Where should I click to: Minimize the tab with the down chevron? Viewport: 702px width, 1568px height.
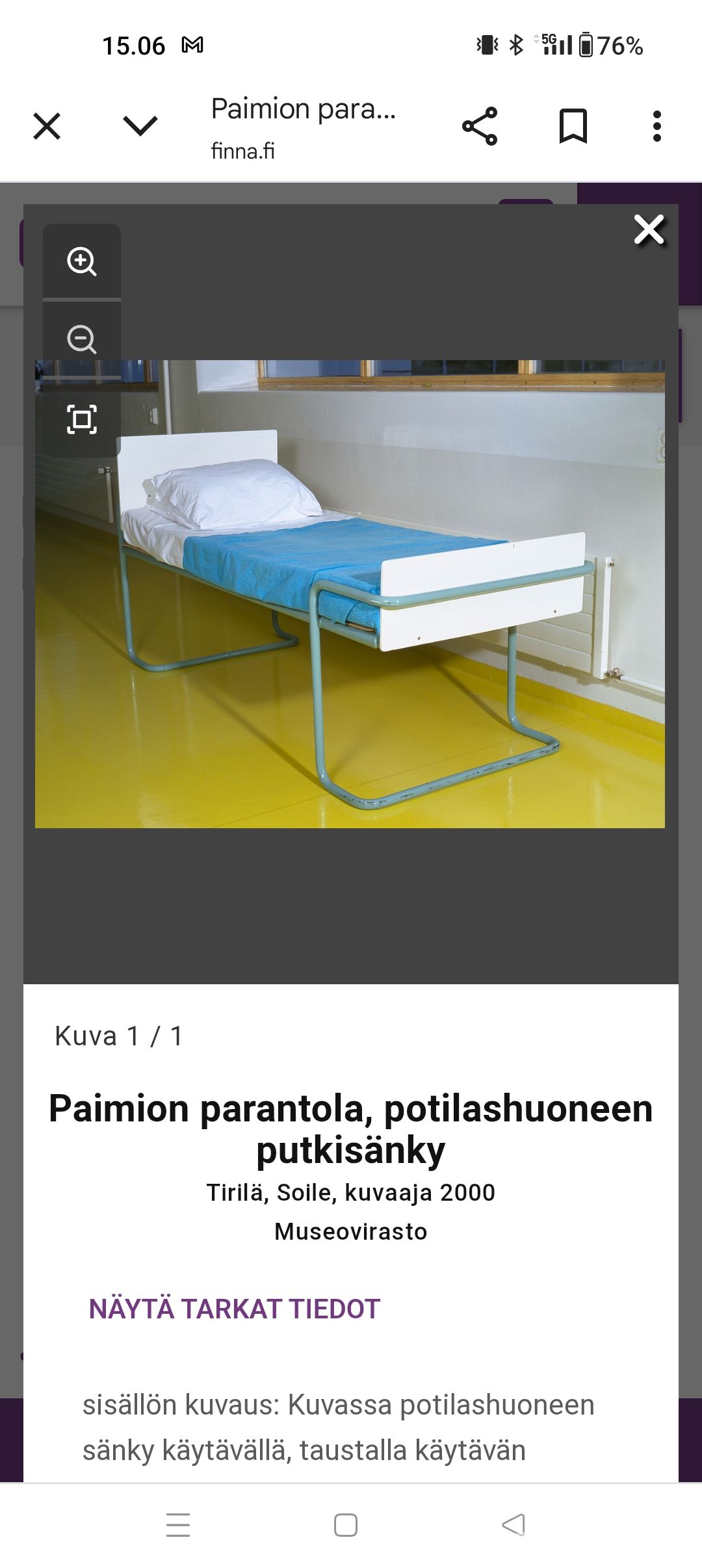140,126
